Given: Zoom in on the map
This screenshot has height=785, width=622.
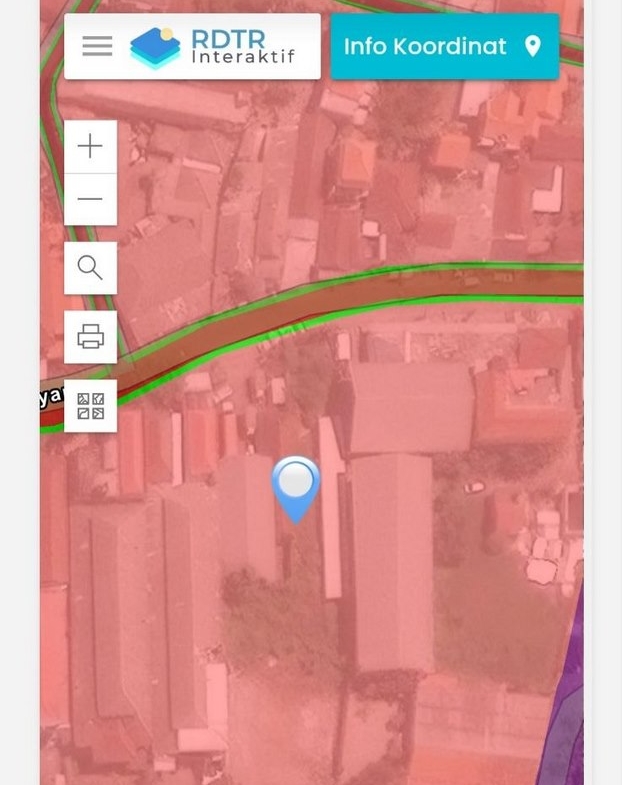Looking at the screenshot, I should (90, 147).
